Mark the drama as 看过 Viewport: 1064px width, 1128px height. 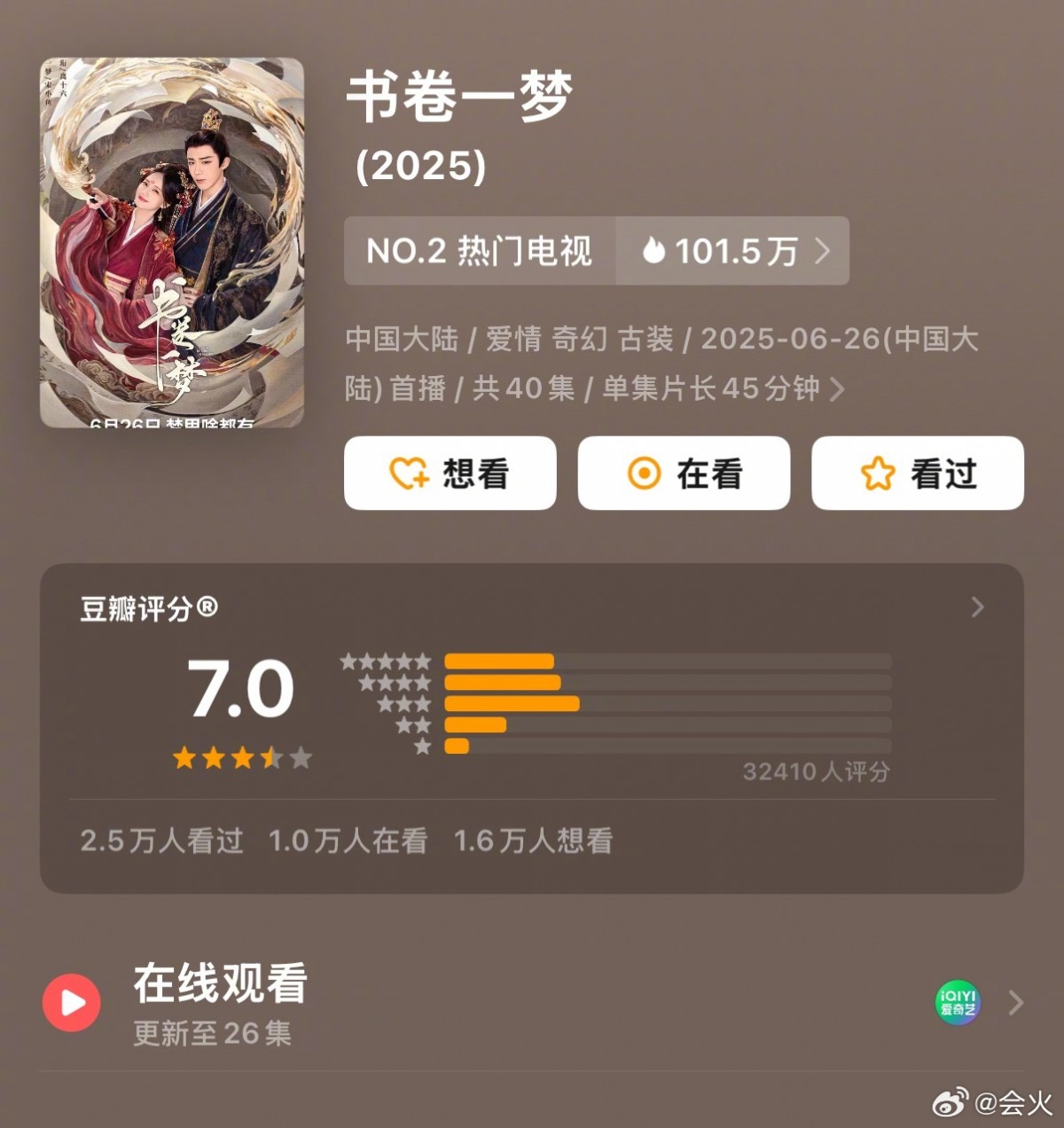pyautogui.click(x=918, y=473)
